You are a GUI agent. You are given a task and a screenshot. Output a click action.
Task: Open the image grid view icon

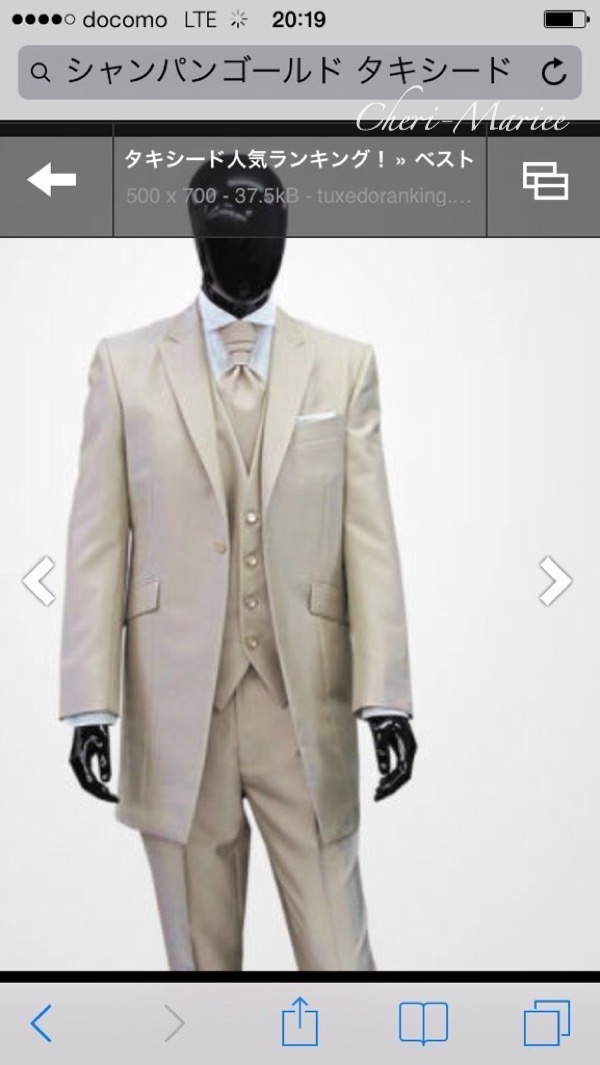point(545,181)
